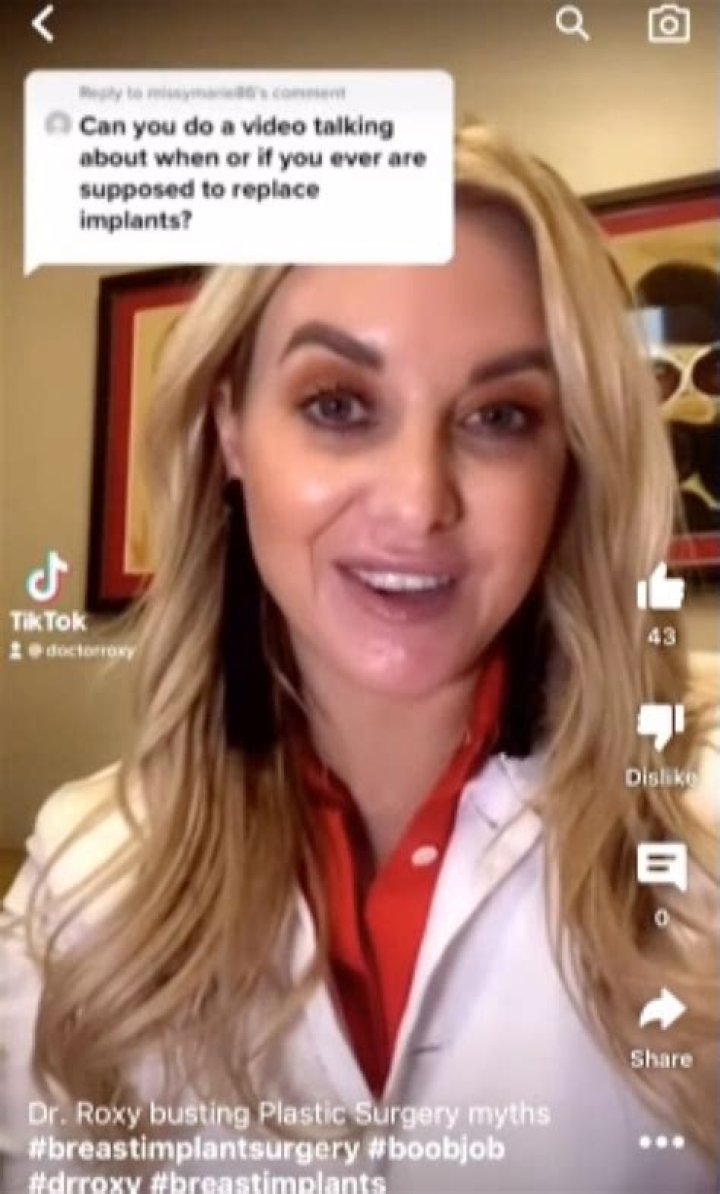The image size is (720, 1194).
Task: Open the camera to create a Short
Action: tap(668, 23)
